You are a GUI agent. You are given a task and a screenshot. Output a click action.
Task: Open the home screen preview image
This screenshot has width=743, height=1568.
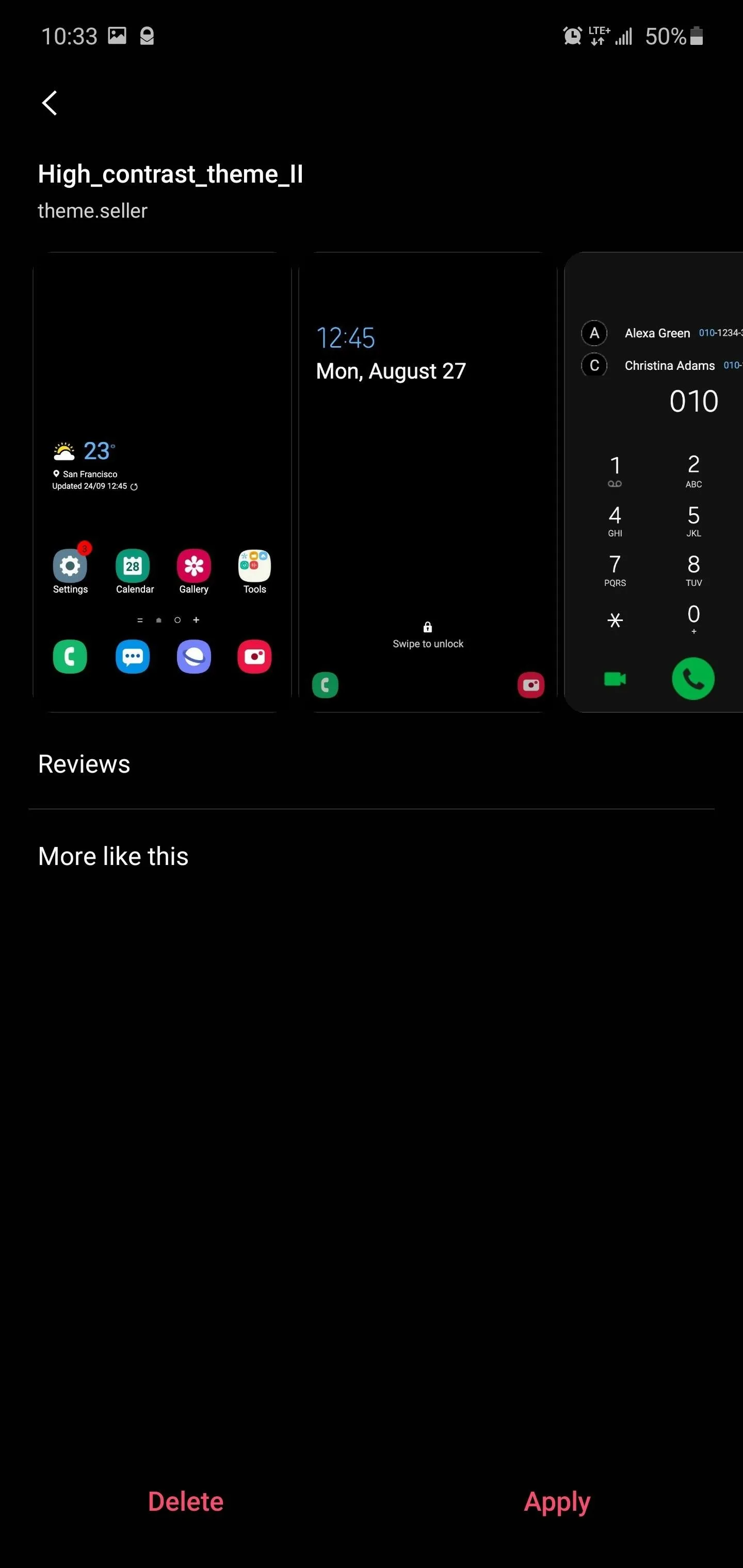pos(162,482)
